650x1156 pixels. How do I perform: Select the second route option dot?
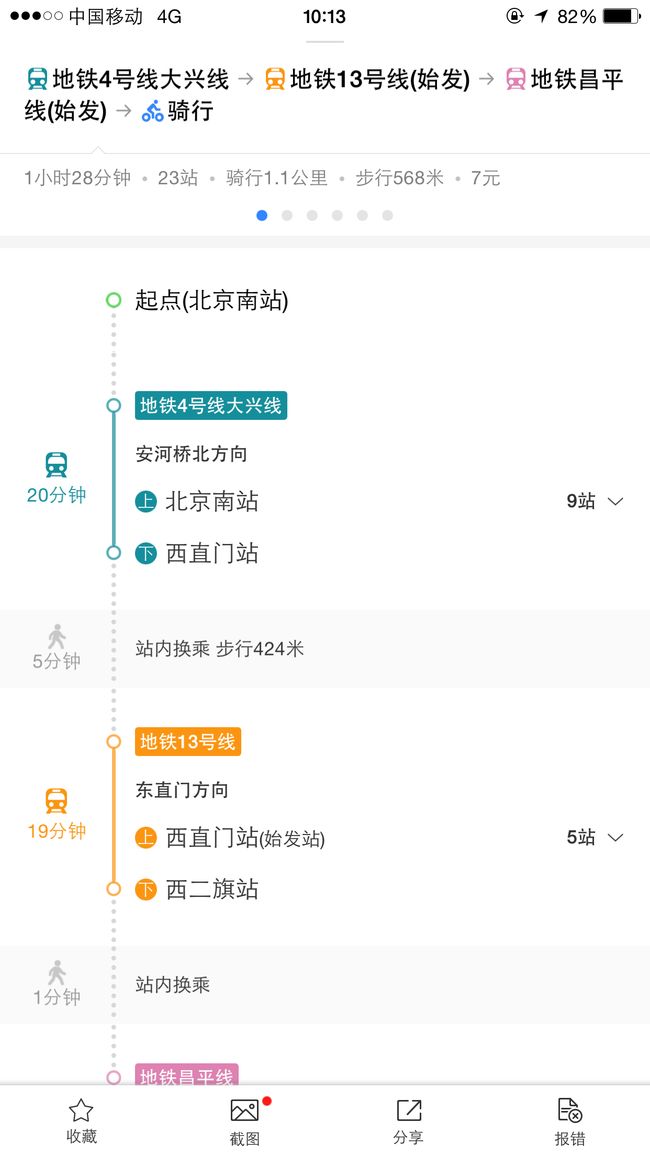pyautogui.click(x=287, y=215)
